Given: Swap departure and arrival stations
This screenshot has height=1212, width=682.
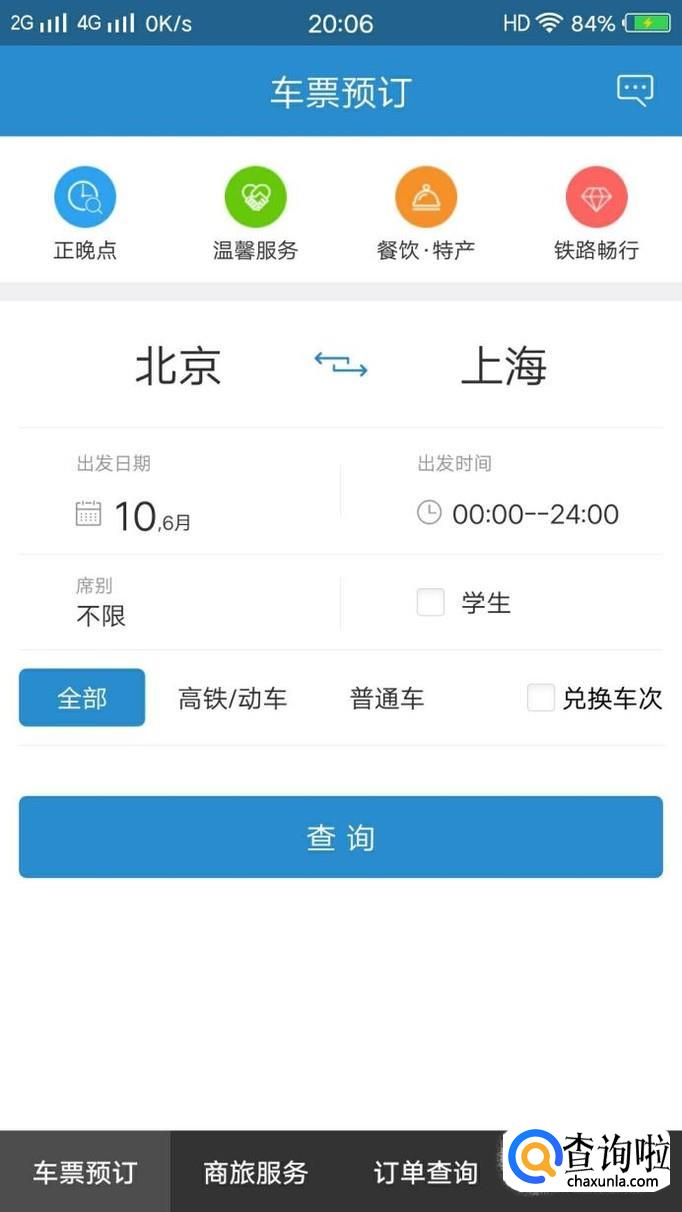Looking at the screenshot, I should pos(341,364).
